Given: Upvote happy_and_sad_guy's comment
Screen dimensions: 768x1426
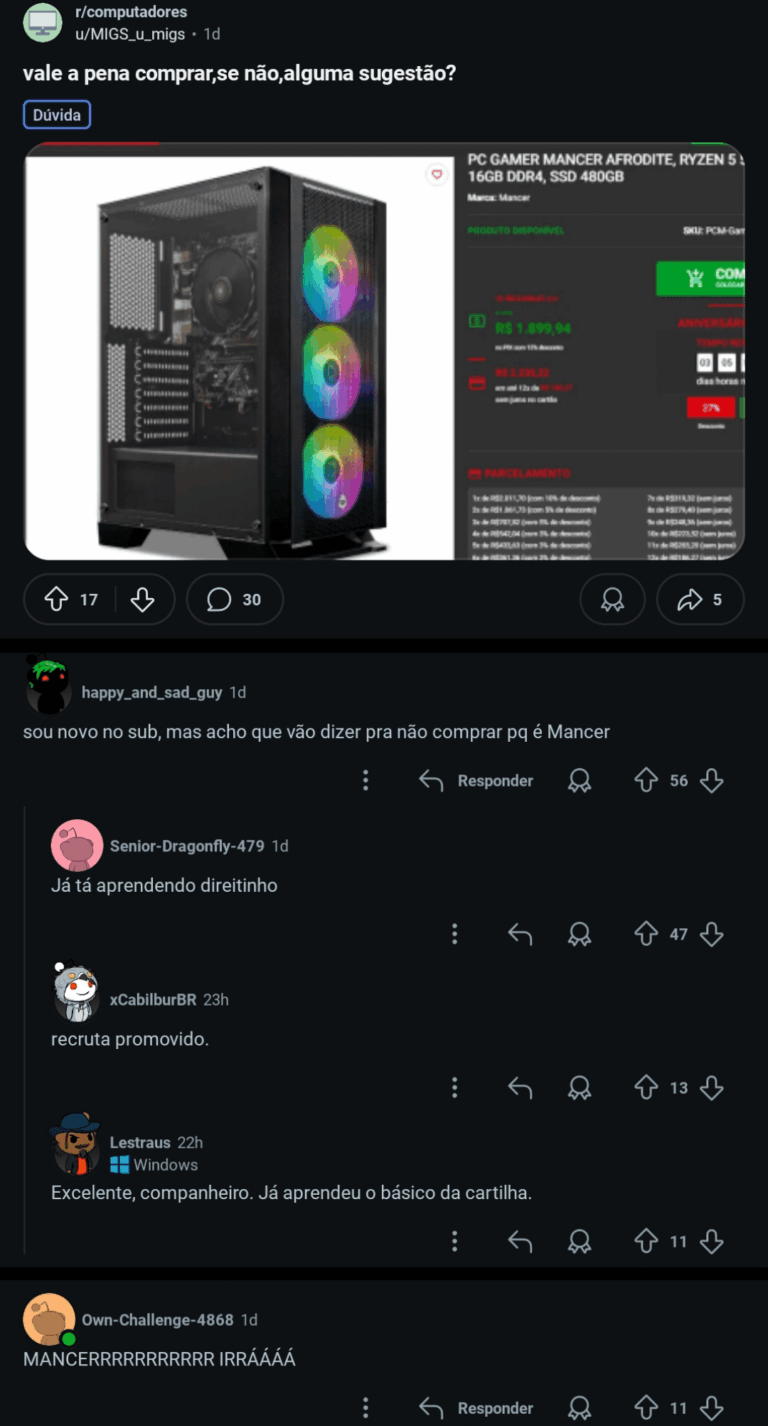Looking at the screenshot, I should click(x=646, y=780).
